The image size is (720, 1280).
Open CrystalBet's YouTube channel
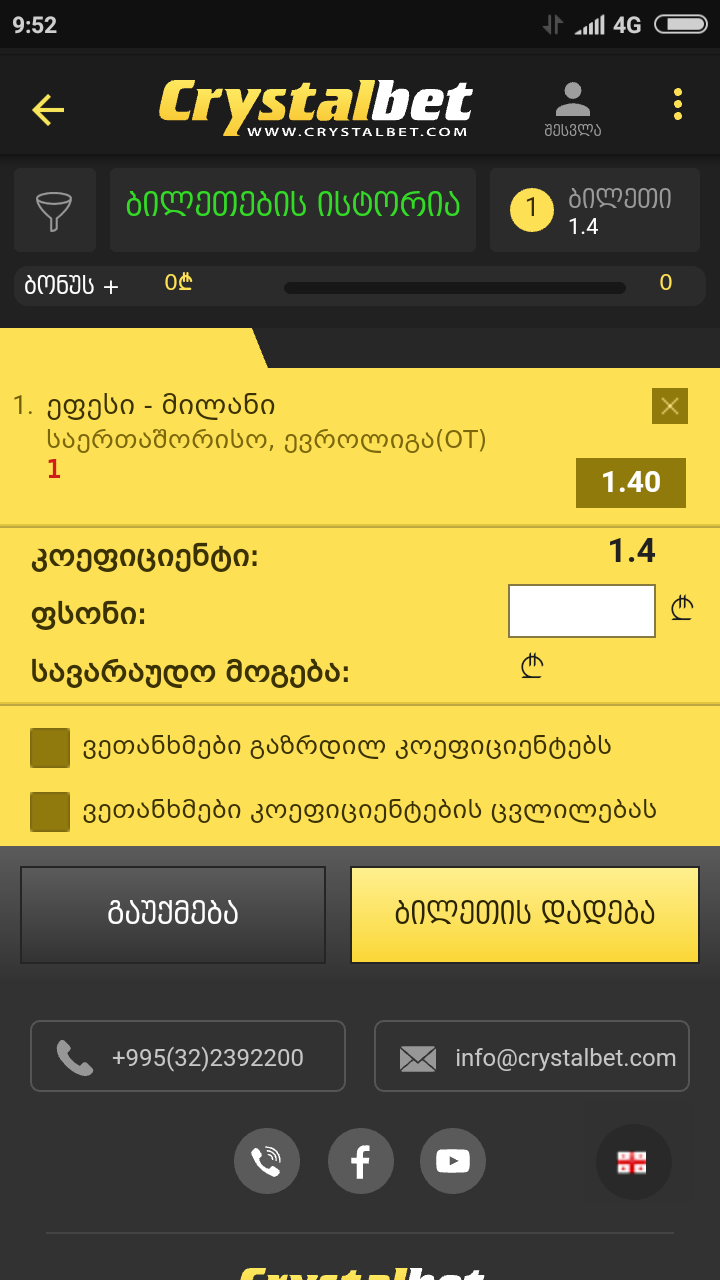click(453, 1160)
